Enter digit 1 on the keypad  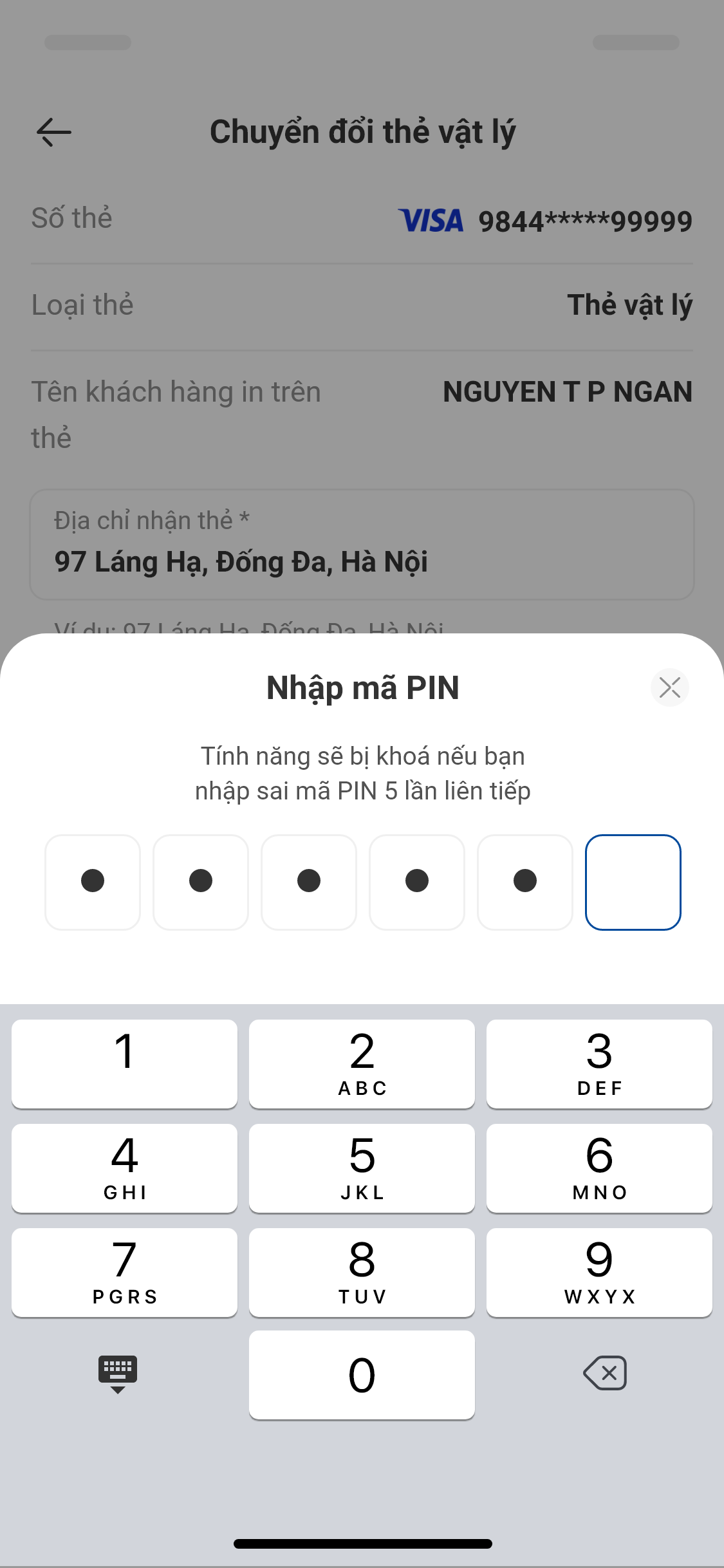click(124, 1063)
